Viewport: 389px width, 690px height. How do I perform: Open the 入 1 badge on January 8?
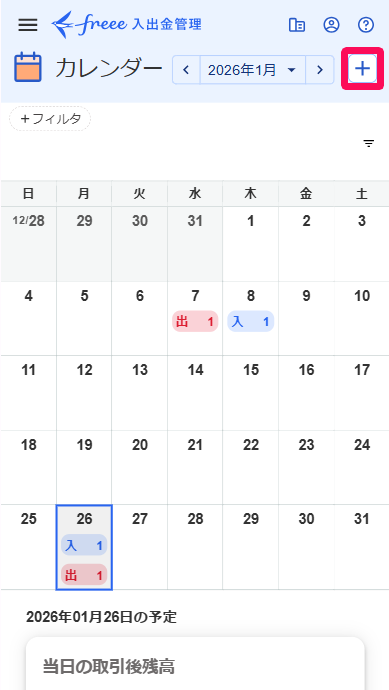tap(250, 322)
